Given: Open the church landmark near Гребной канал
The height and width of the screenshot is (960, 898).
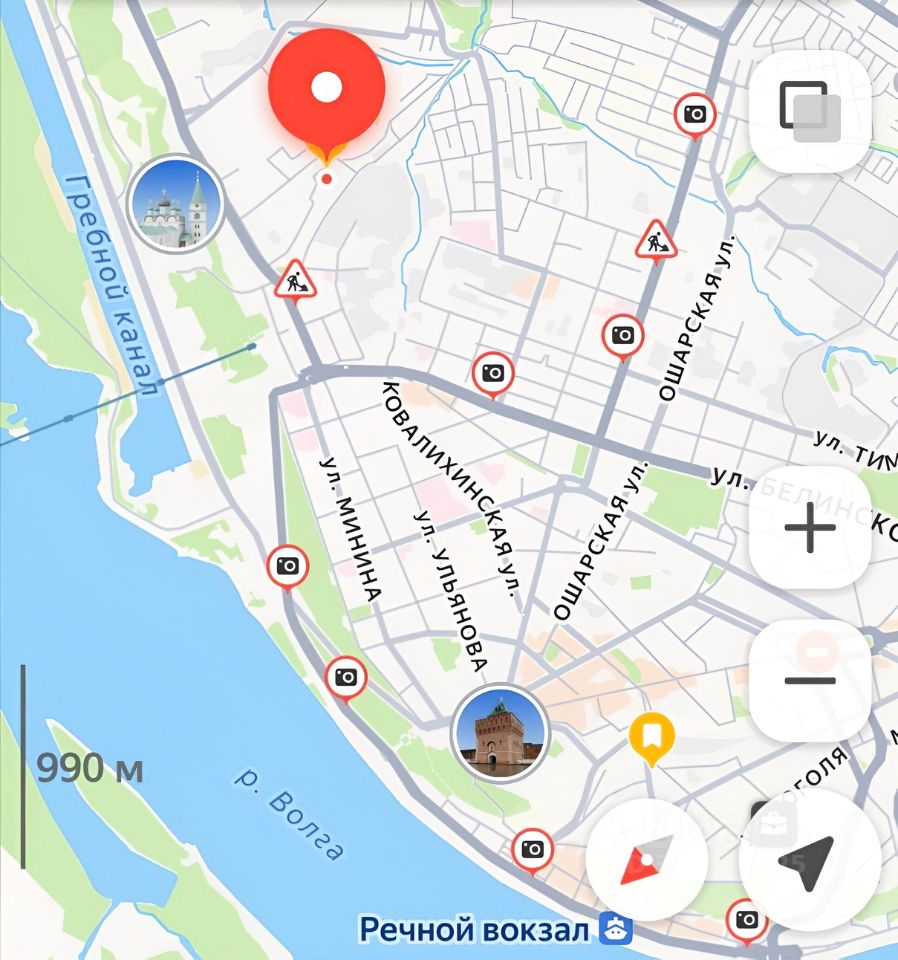Looking at the screenshot, I should [x=176, y=204].
